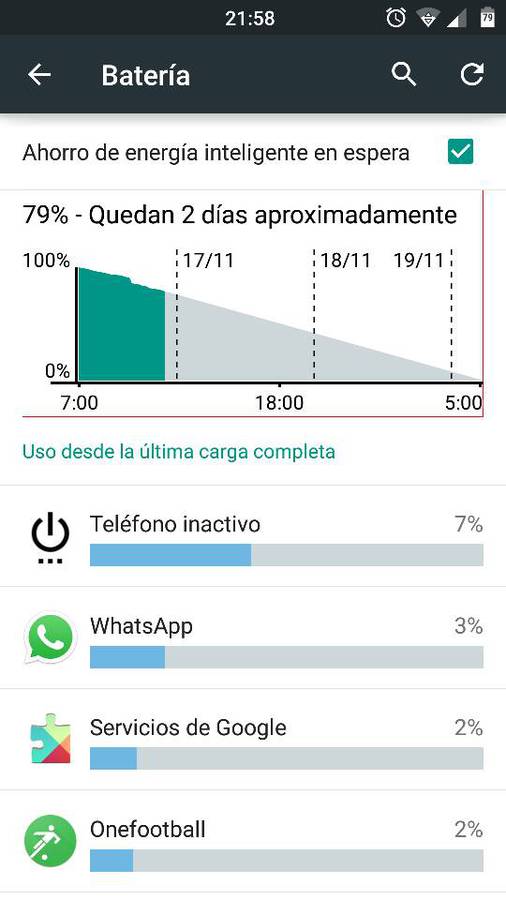The image size is (506, 900).
Task: Select Servicios de Google usage entry
Action: click(x=253, y=740)
